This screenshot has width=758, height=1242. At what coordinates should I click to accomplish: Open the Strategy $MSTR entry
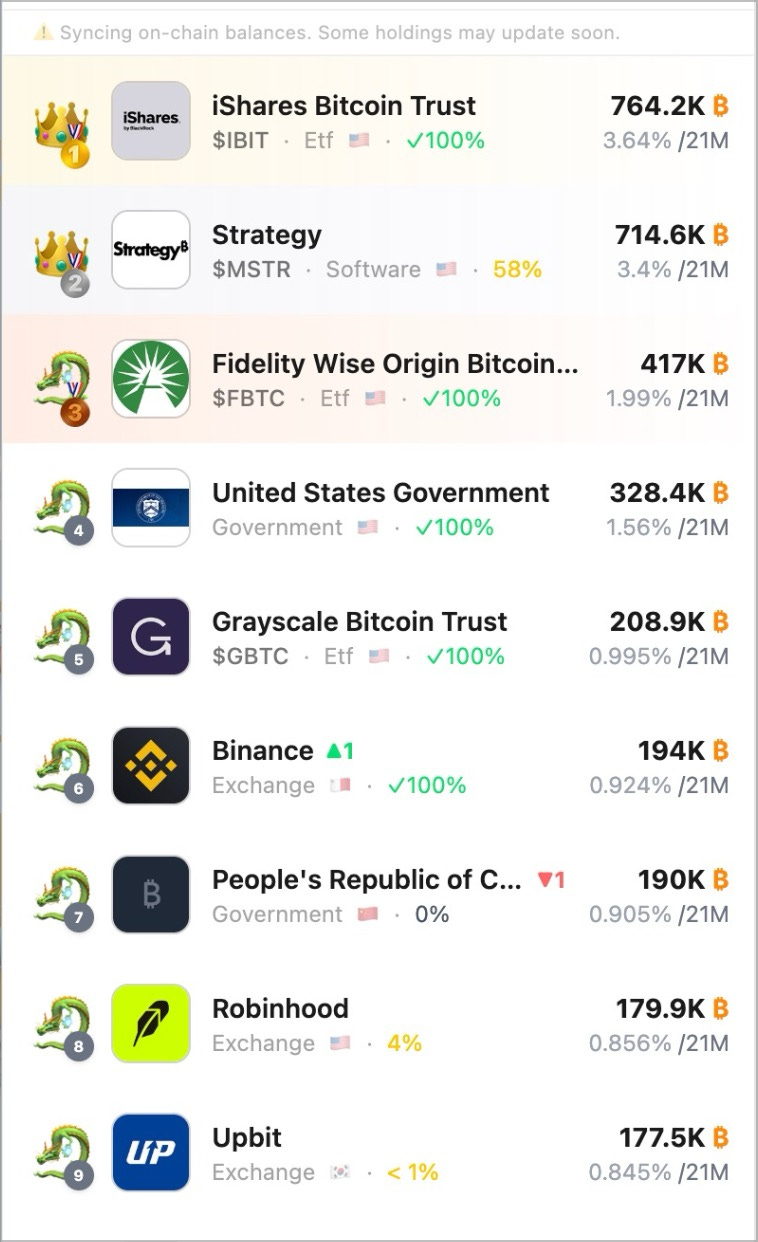(x=379, y=250)
